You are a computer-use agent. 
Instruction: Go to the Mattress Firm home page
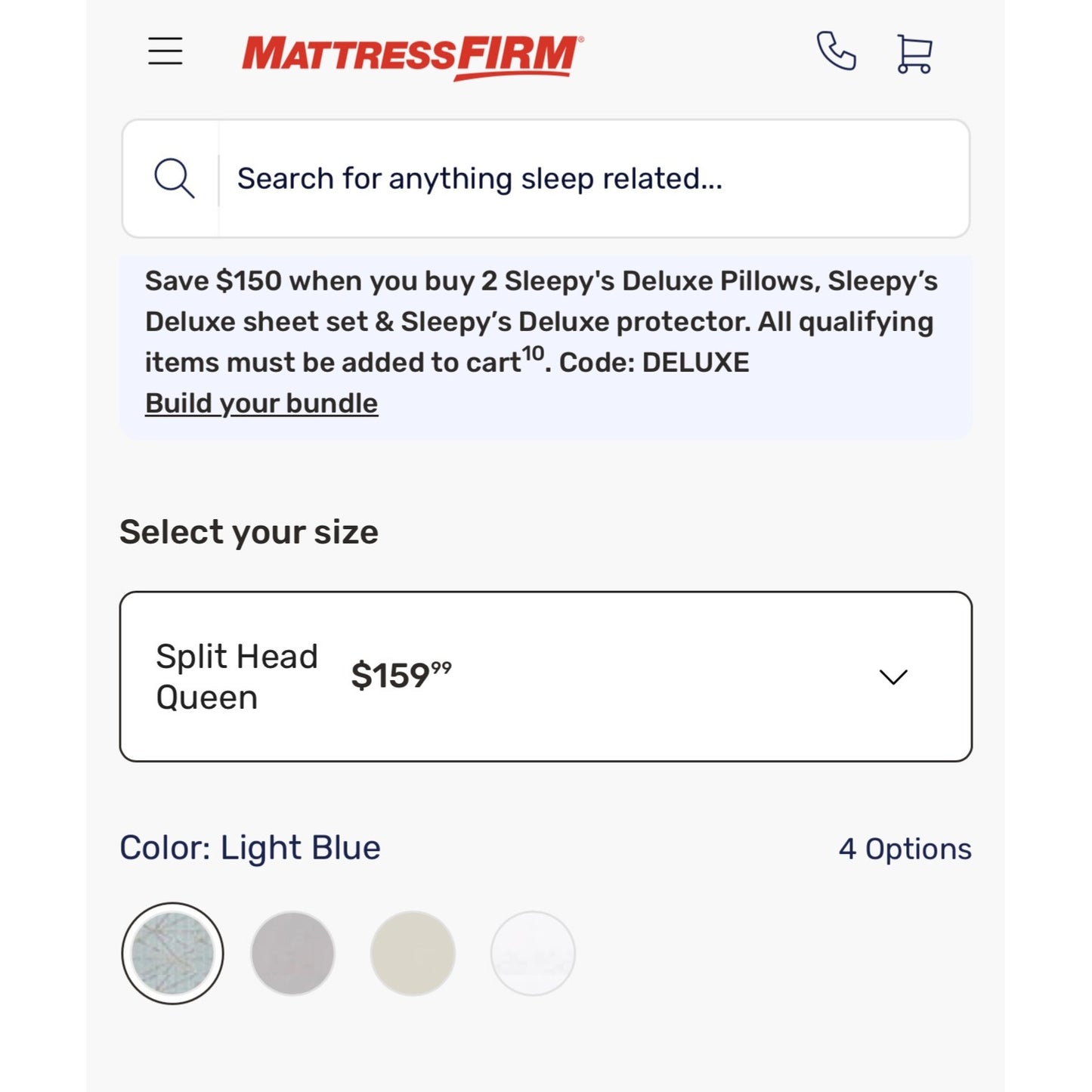click(x=412, y=56)
